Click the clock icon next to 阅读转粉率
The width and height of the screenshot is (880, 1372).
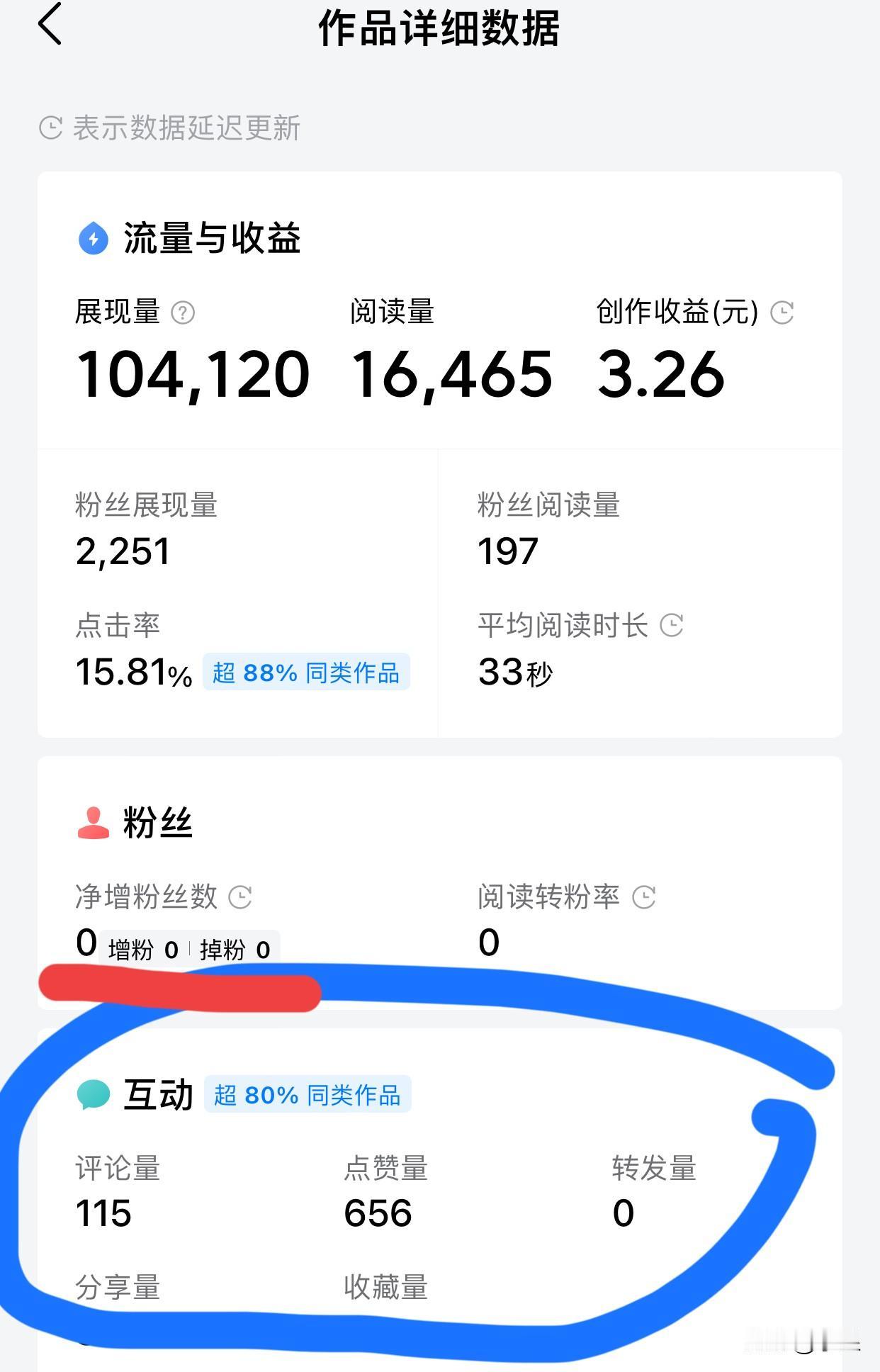[x=643, y=896]
